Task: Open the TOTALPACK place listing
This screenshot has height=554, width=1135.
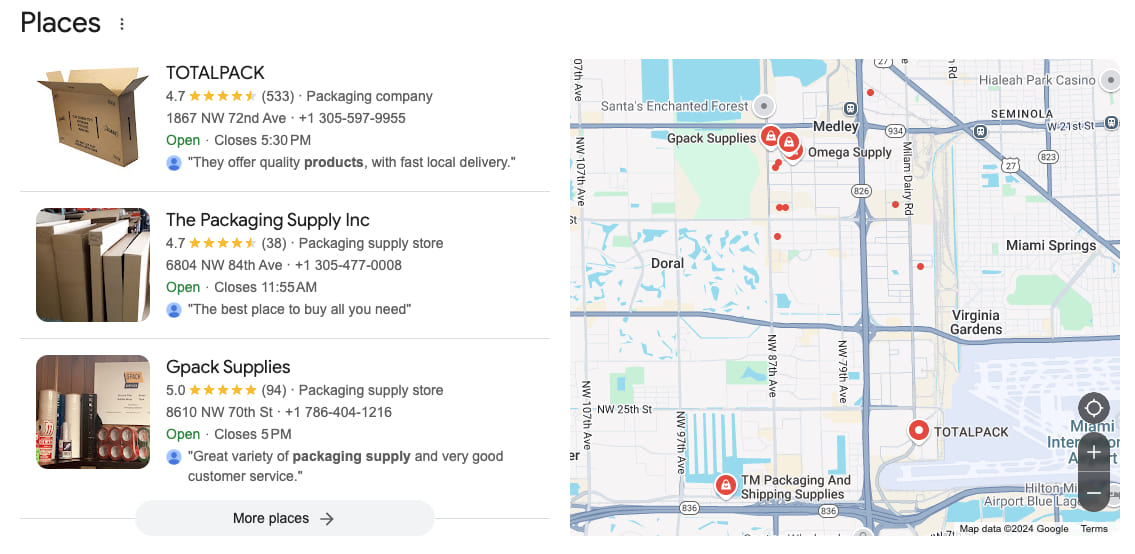Action: [x=215, y=73]
